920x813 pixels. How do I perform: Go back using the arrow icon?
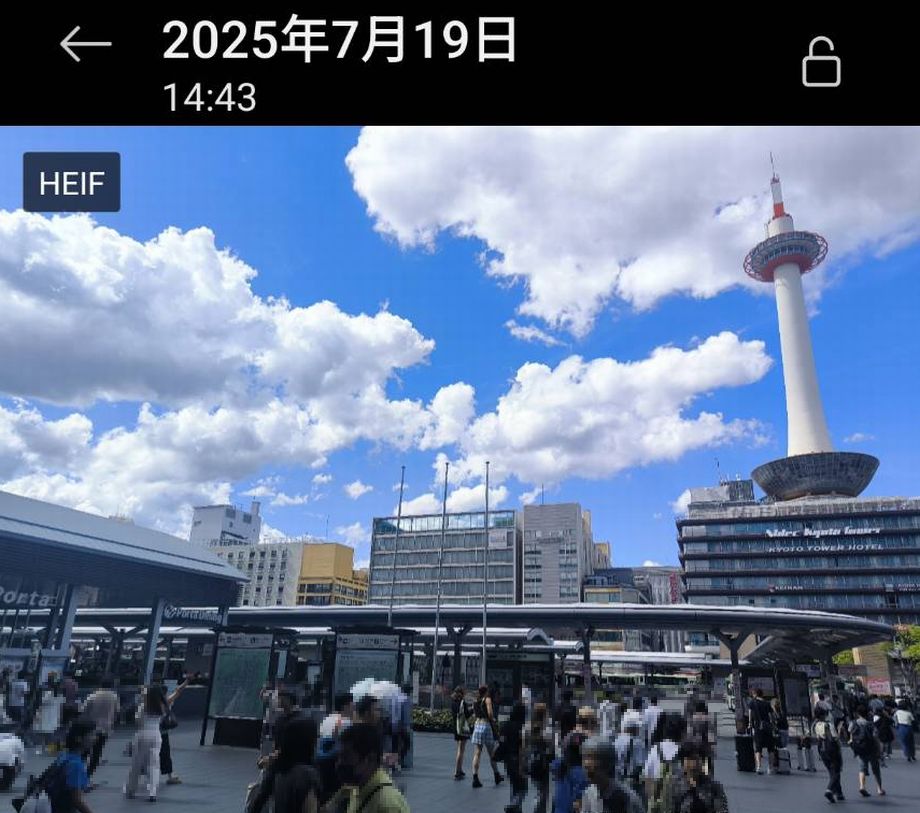(85, 44)
